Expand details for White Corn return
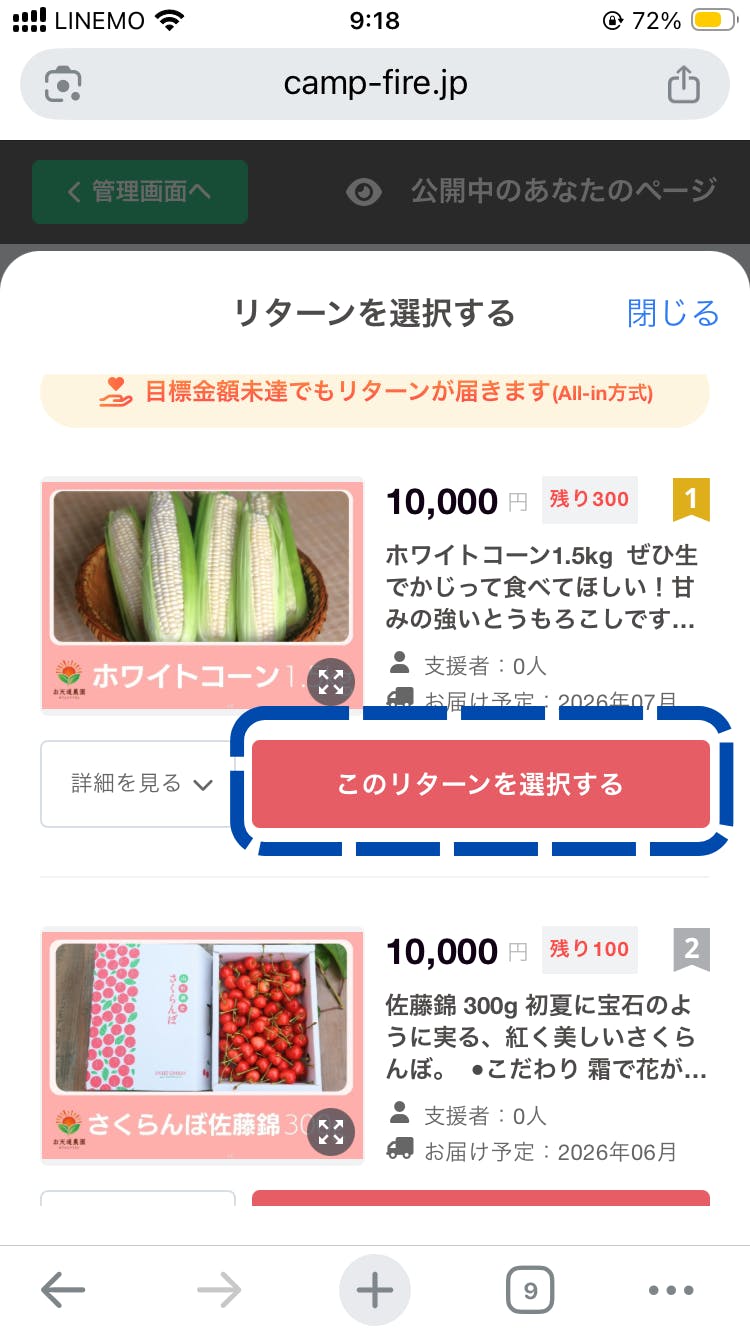This screenshot has height=1334, width=750. tap(141, 784)
